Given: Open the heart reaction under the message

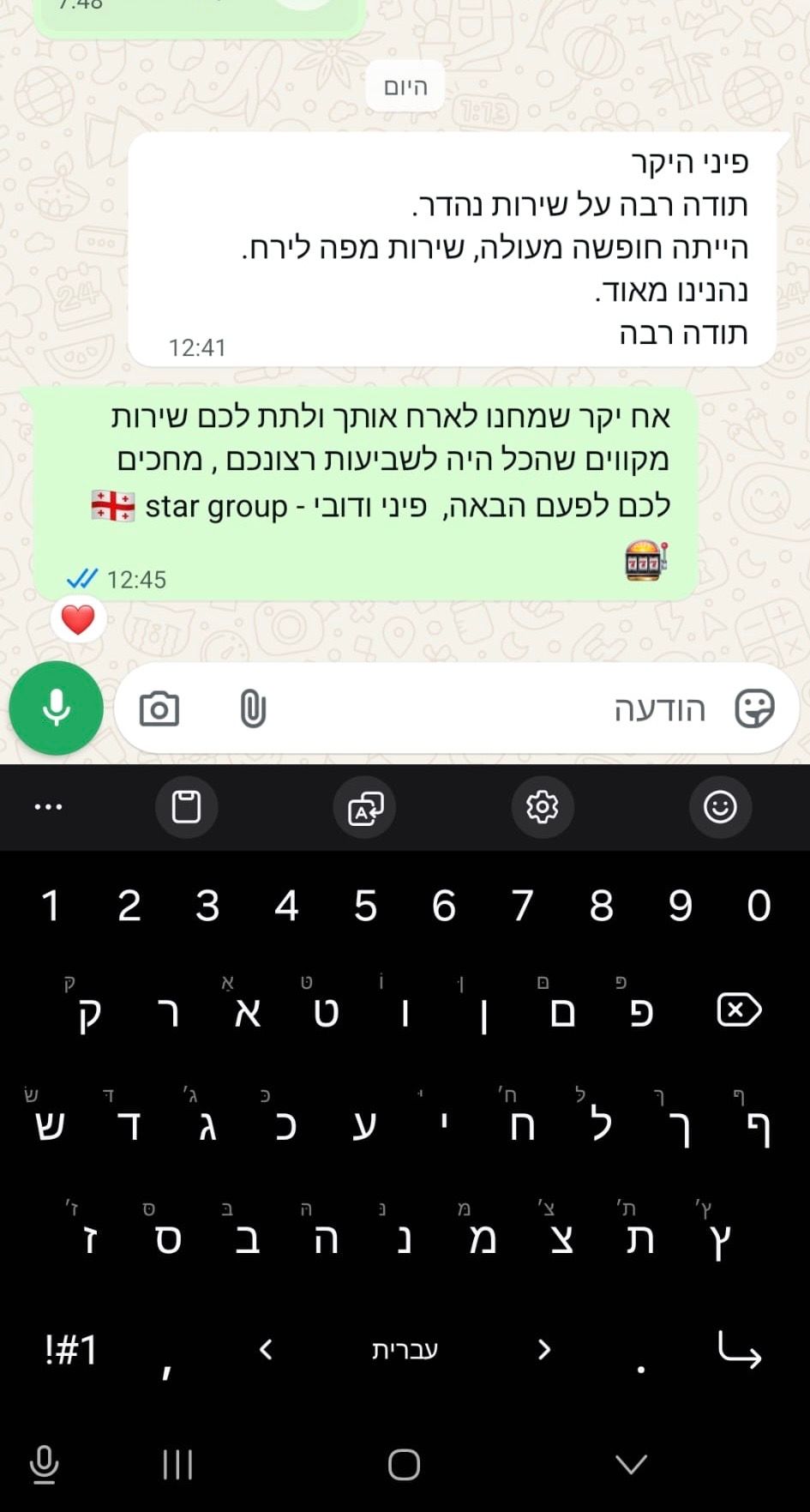Looking at the screenshot, I should [x=78, y=619].
